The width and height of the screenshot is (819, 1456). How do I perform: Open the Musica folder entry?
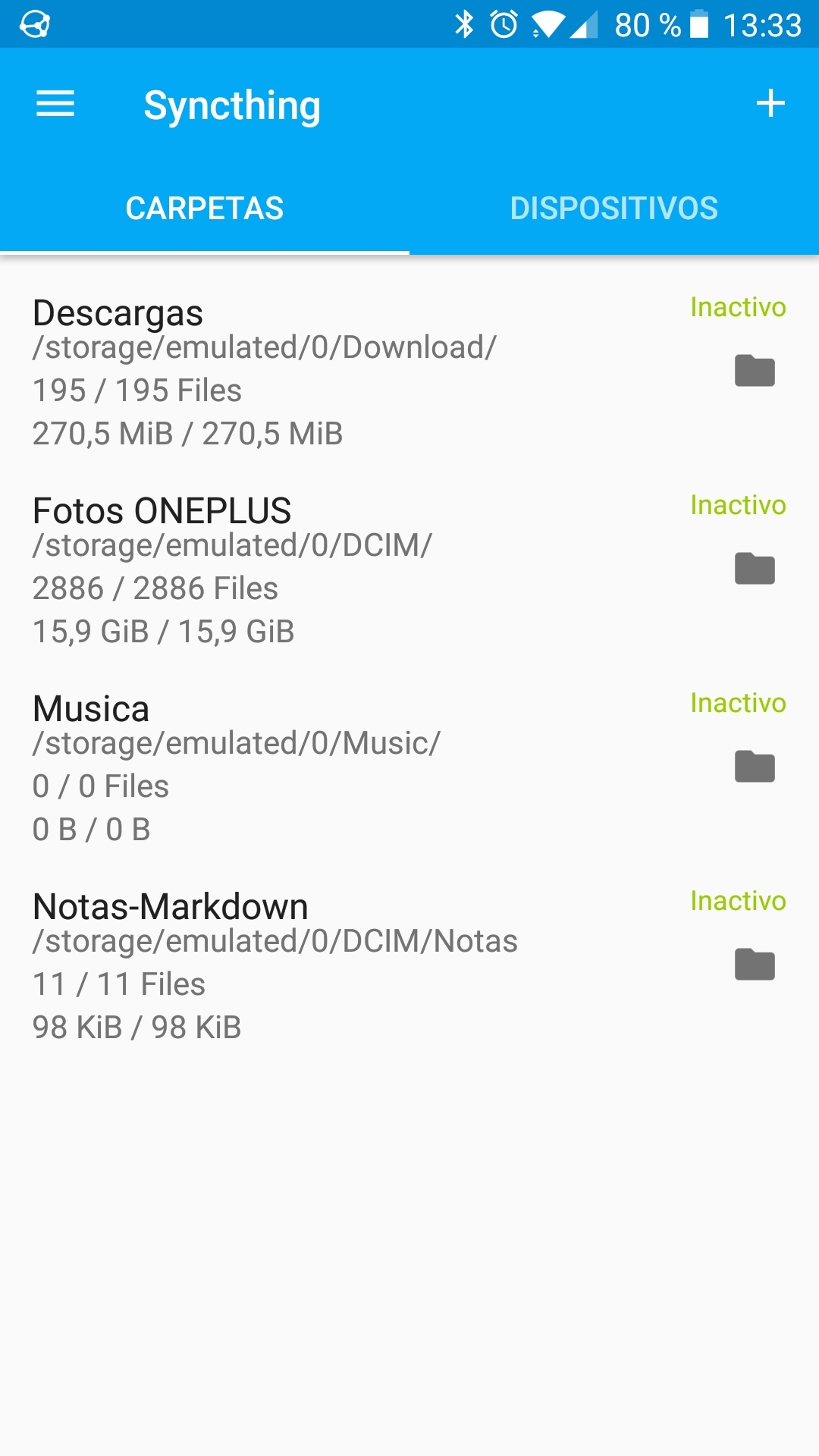click(409, 768)
